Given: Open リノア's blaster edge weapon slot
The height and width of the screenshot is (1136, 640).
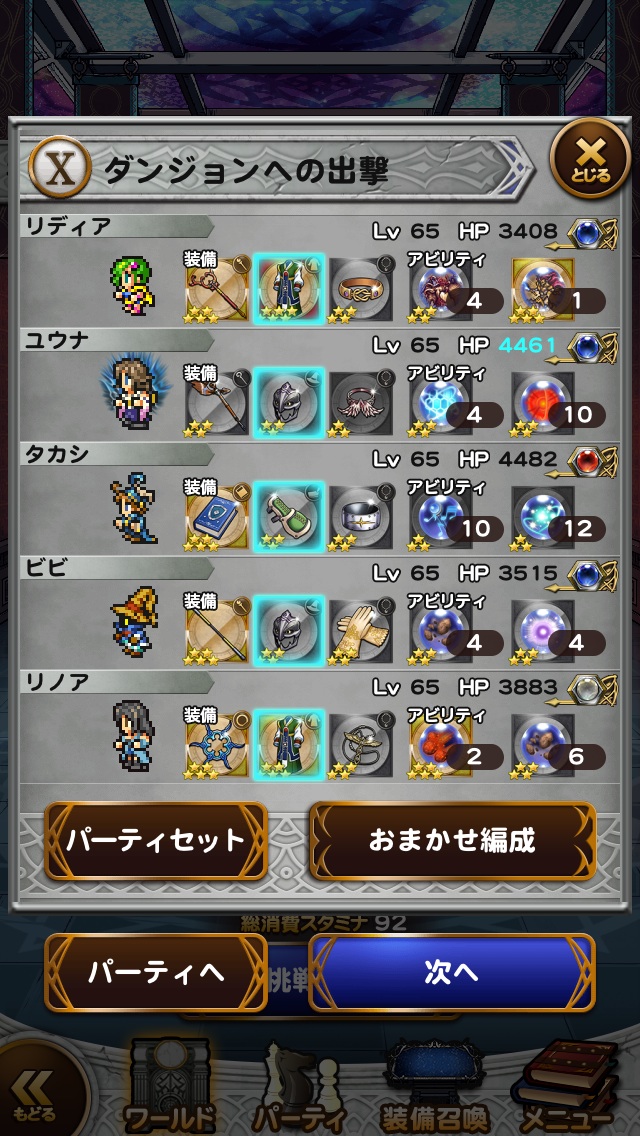Looking at the screenshot, I should [x=217, y=745].
